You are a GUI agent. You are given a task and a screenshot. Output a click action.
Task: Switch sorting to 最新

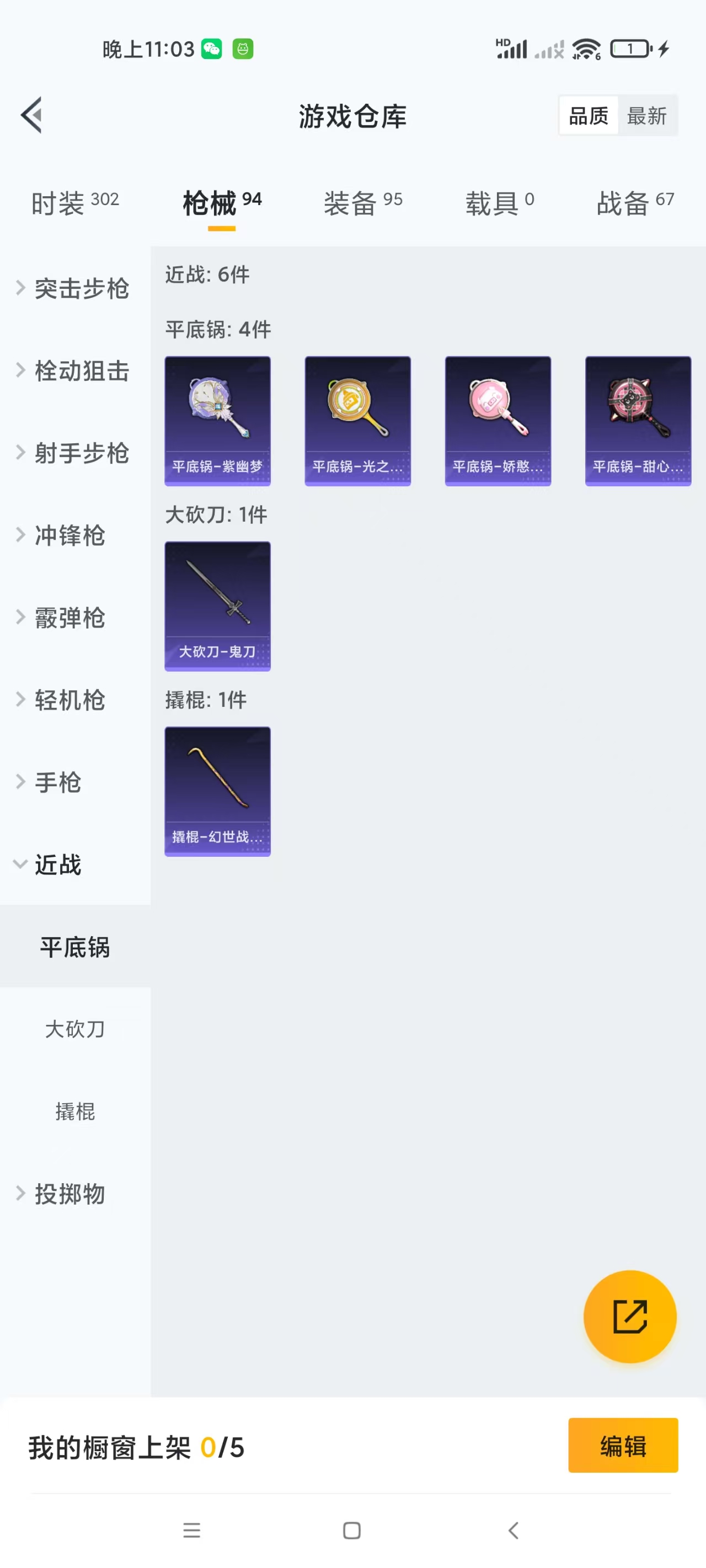[x=648, y=116]
